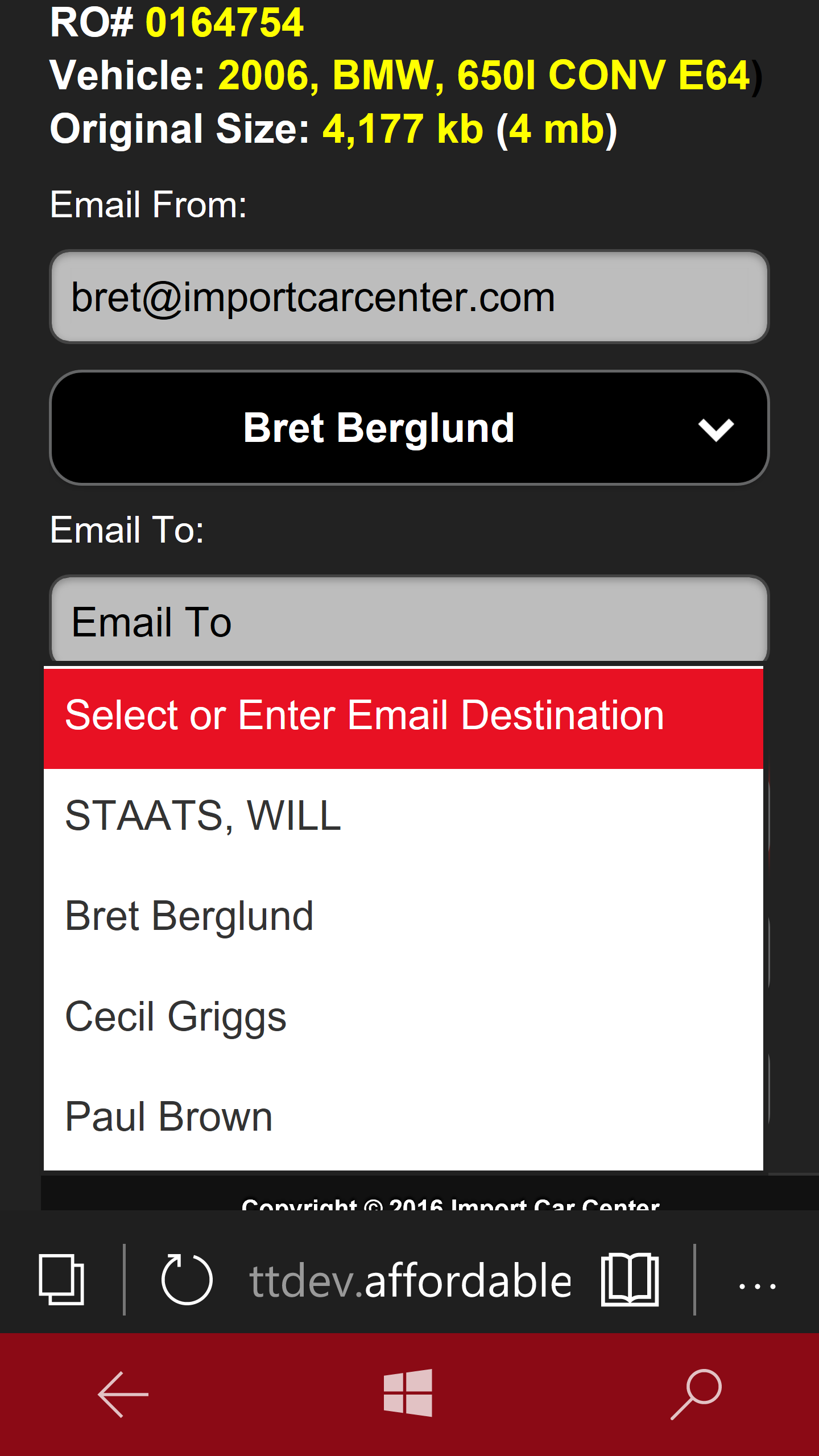
Task: Open the system search button
Action: 696,1395
